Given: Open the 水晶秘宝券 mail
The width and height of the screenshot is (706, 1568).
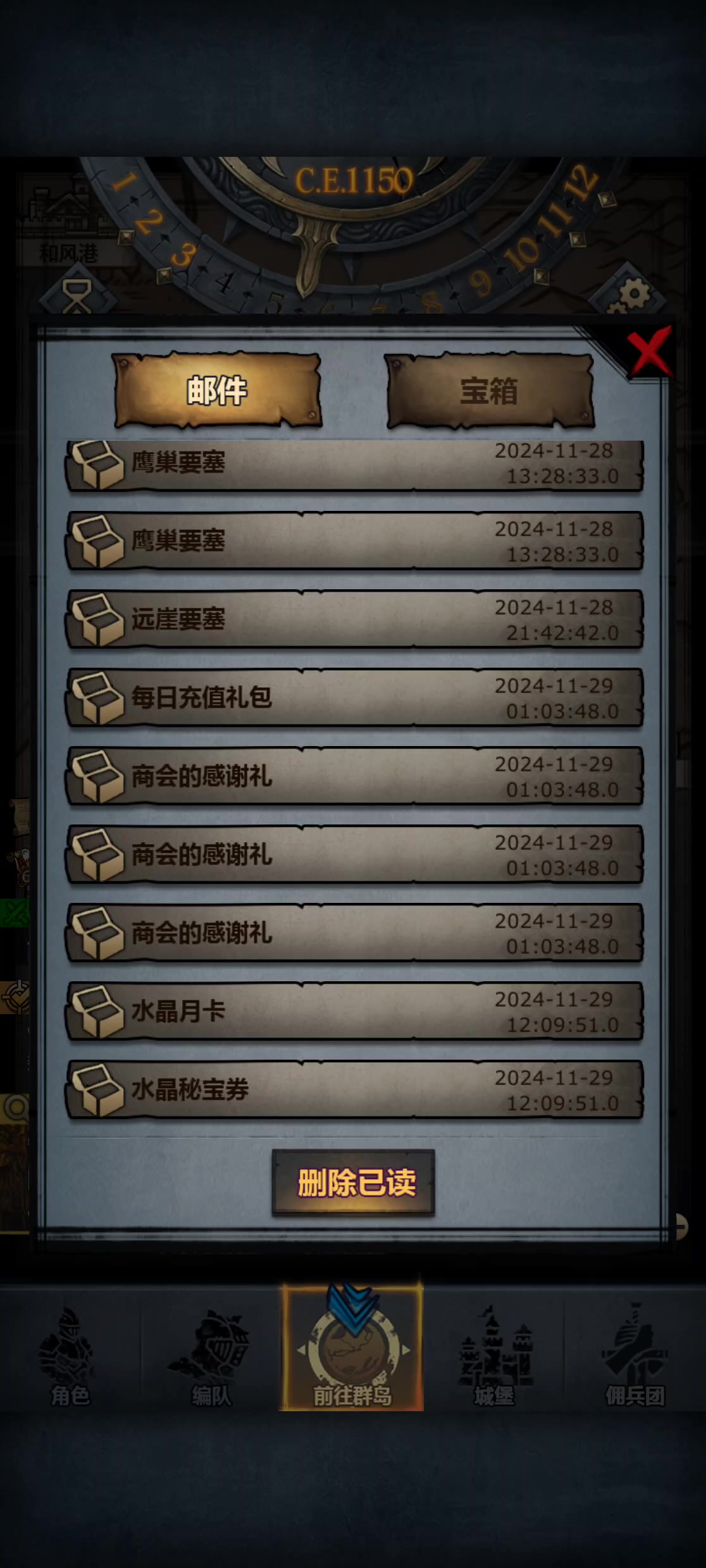Looking at the screenshot, I should pyautogui.click(x=354, y=1090).
